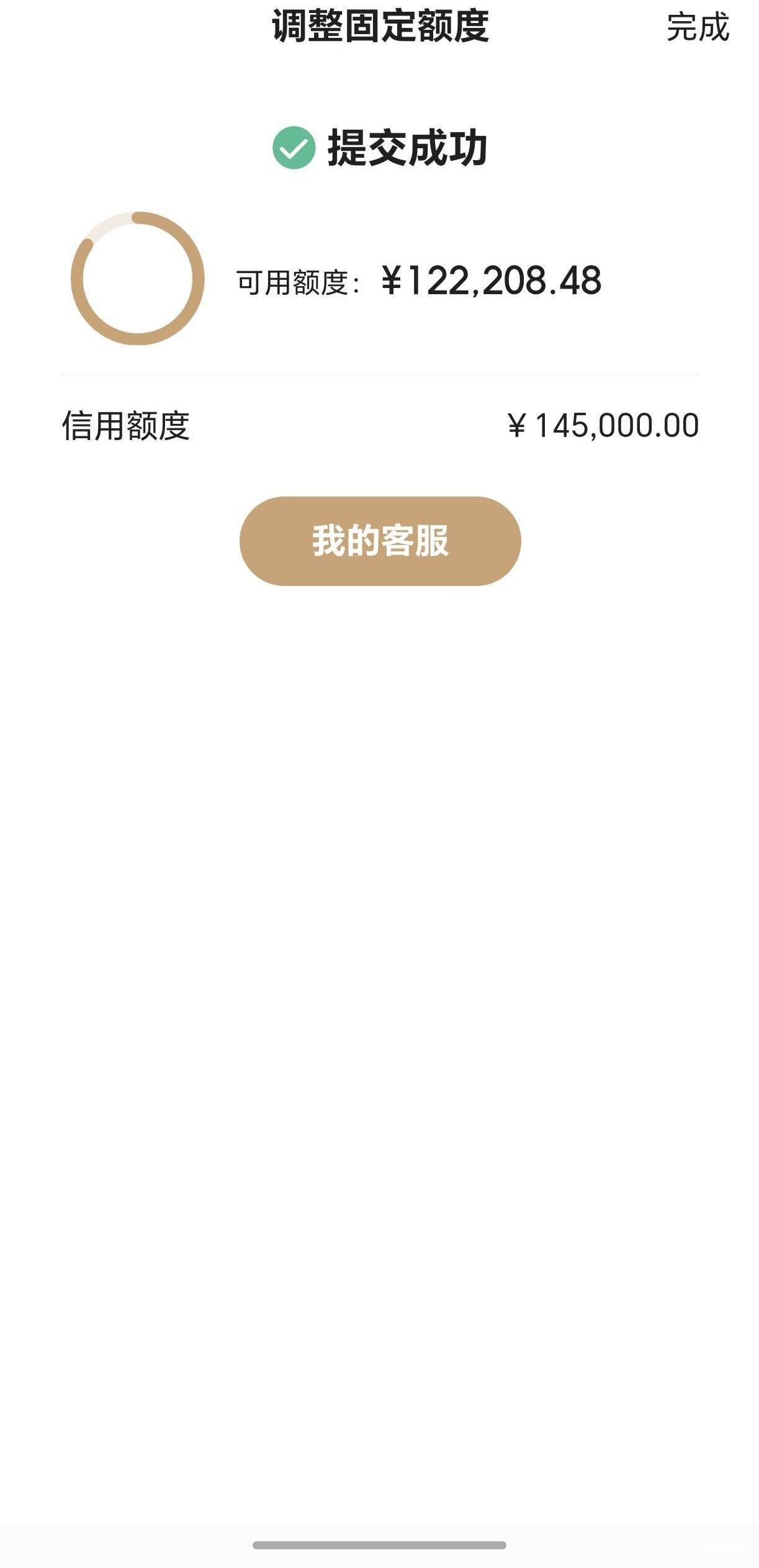Tap 完成 to finish

pyautogui.click(x=698, y=28)
